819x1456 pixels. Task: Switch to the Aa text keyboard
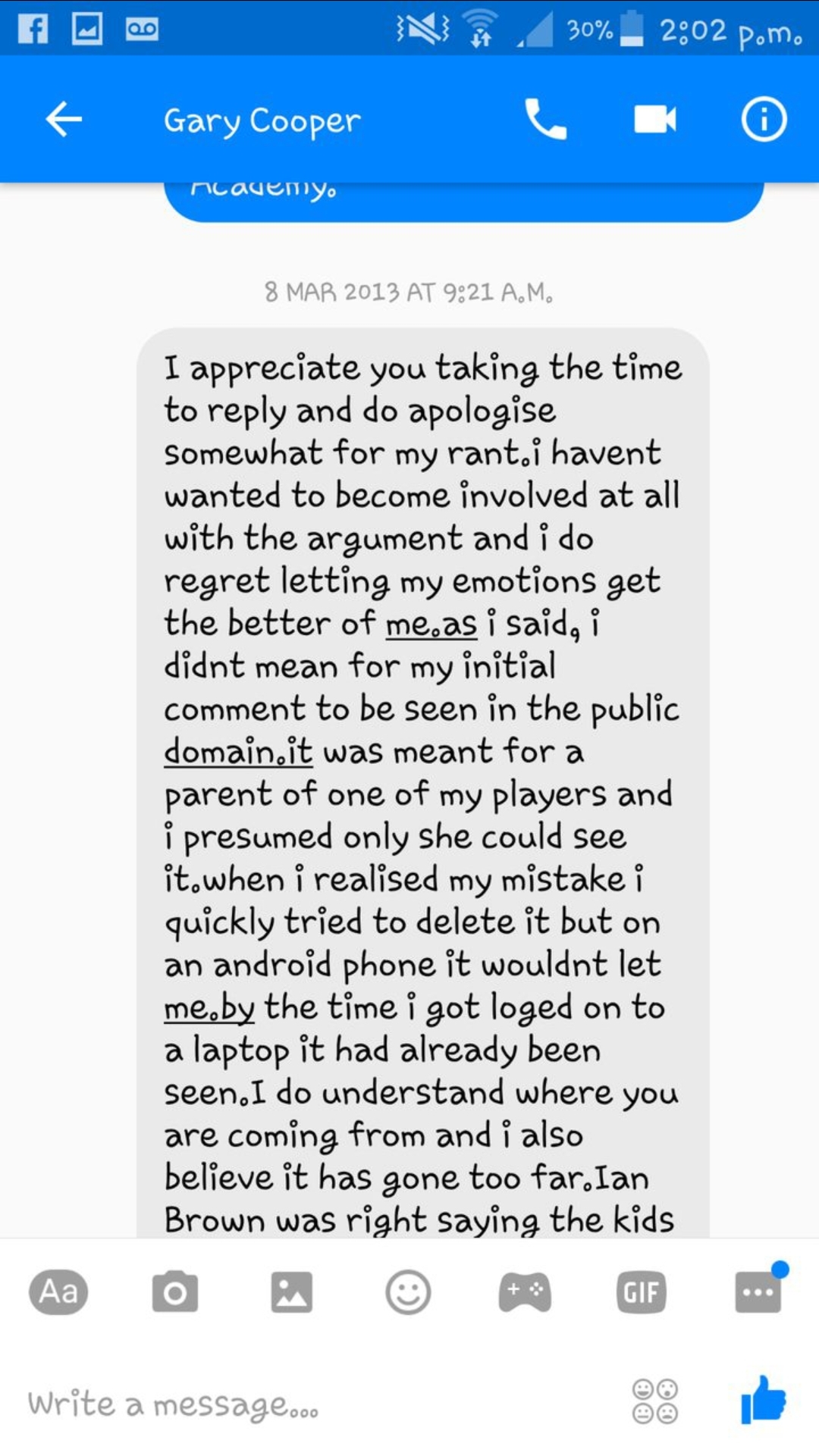58,1292
